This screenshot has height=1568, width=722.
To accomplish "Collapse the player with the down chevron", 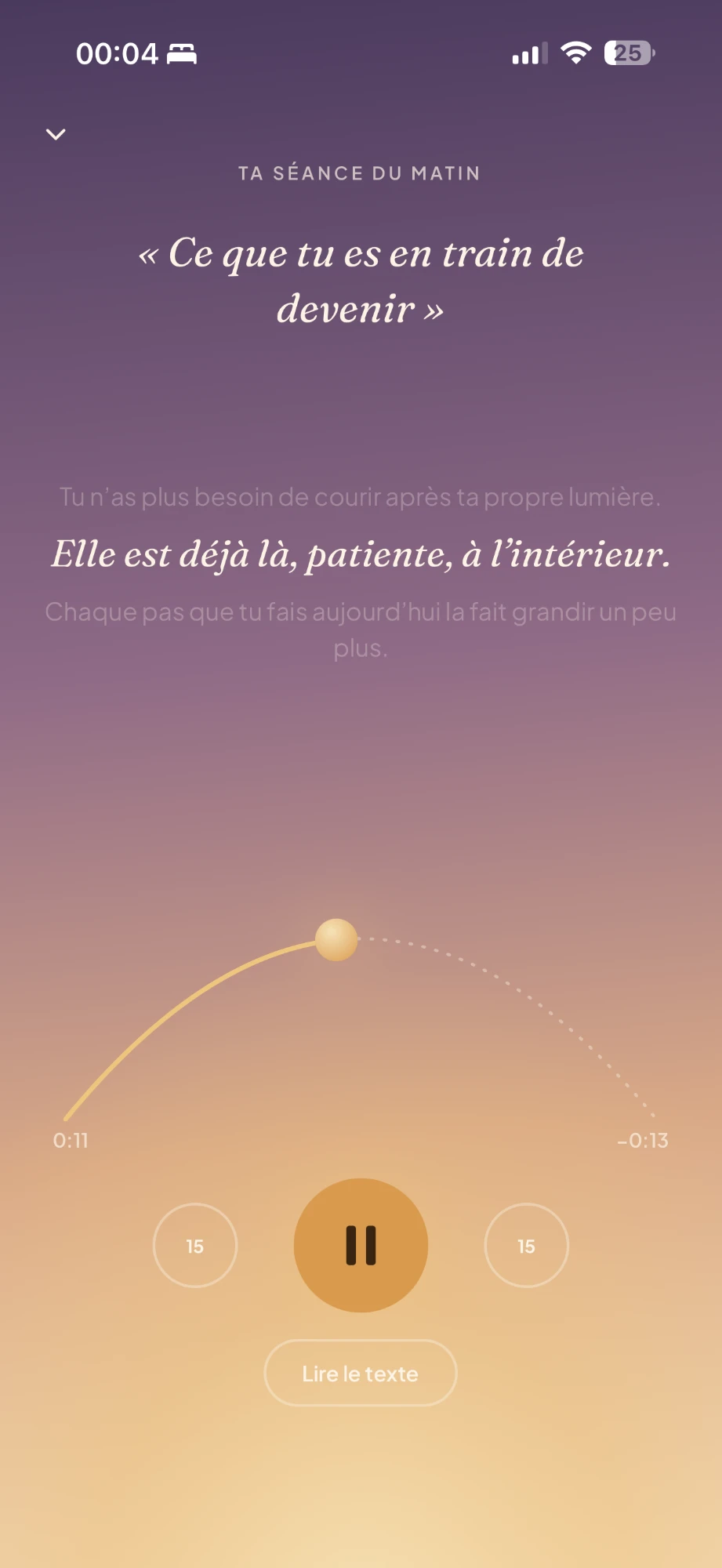I will pyautogui.click(x=56, y=134).
